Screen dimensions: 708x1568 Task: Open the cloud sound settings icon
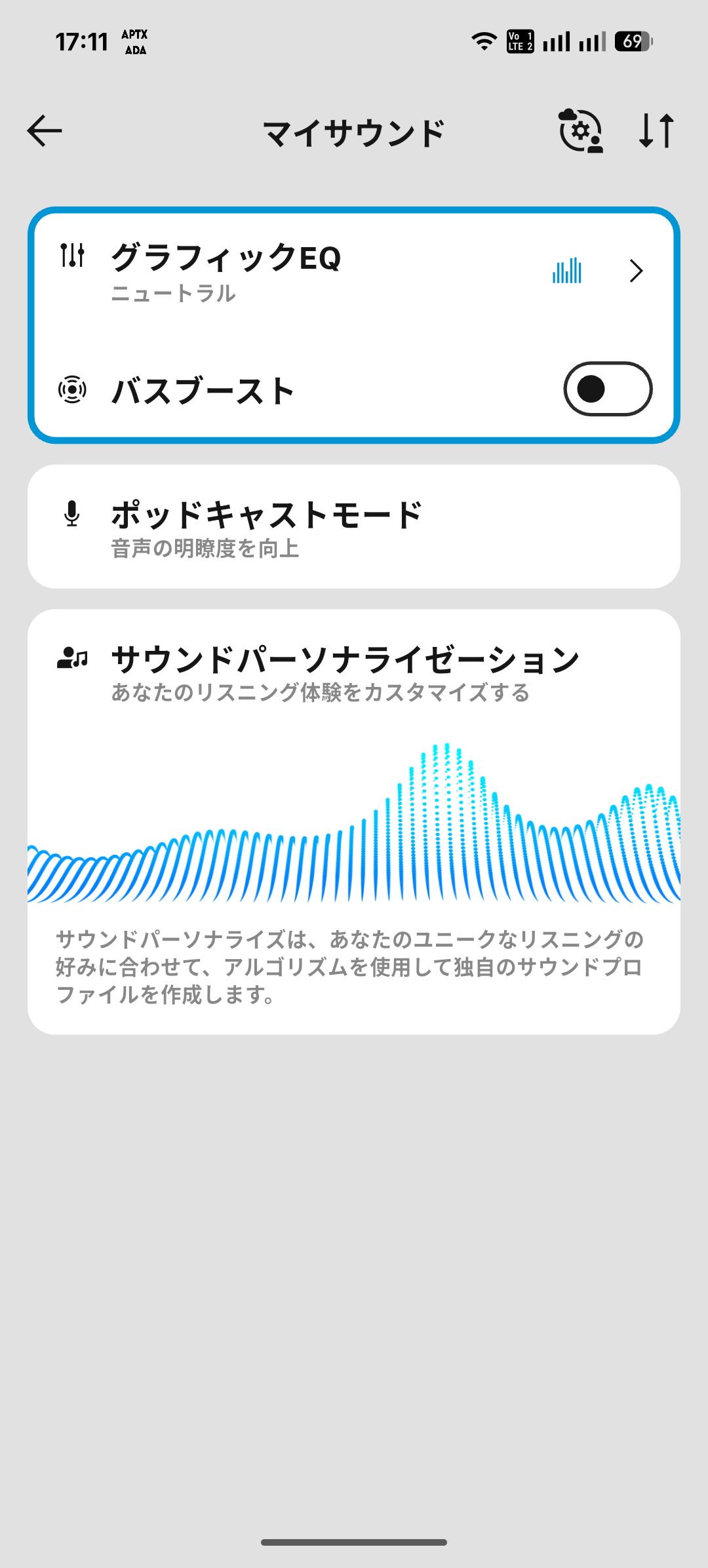tap(580, 131)
